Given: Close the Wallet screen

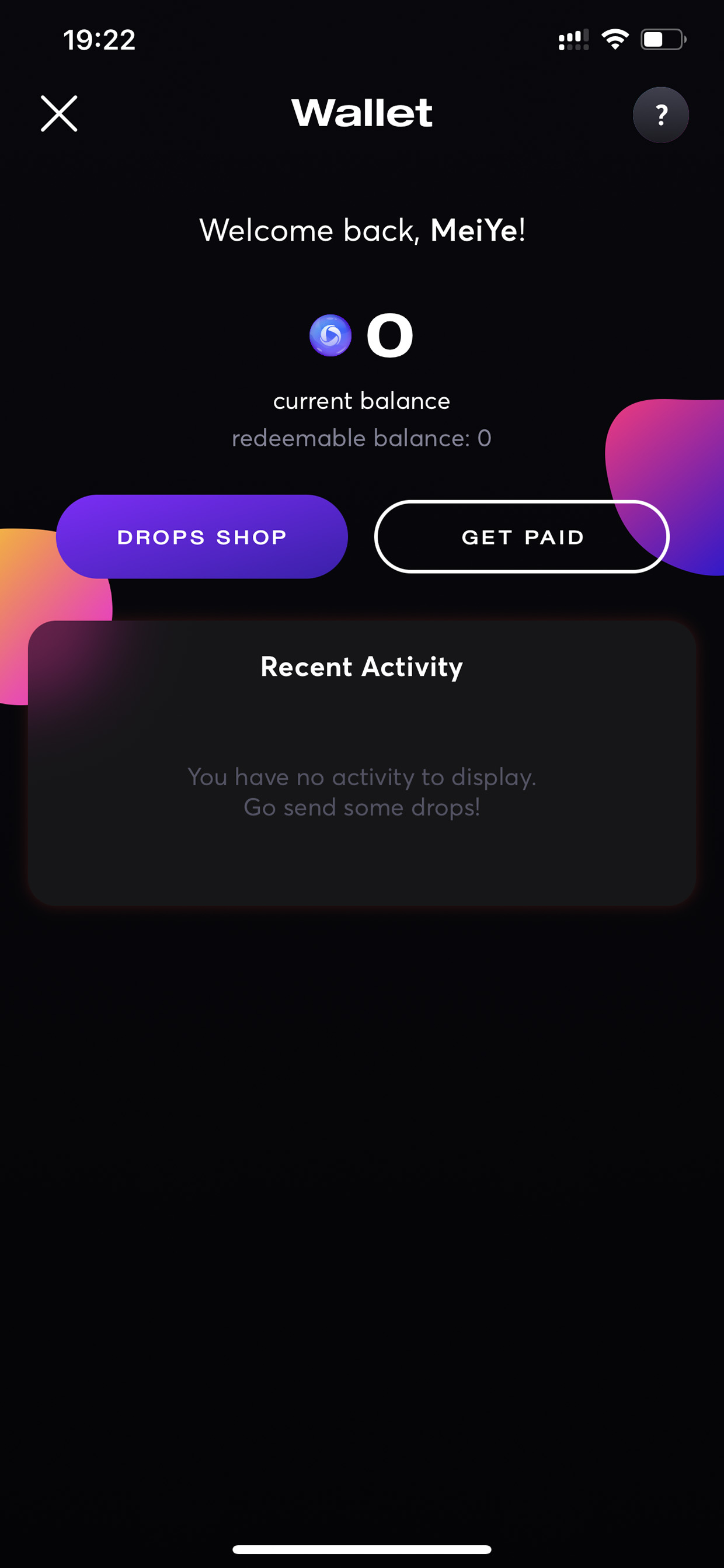Looking at the screenshot, I should pyautogui.click(x=59, y=113).
